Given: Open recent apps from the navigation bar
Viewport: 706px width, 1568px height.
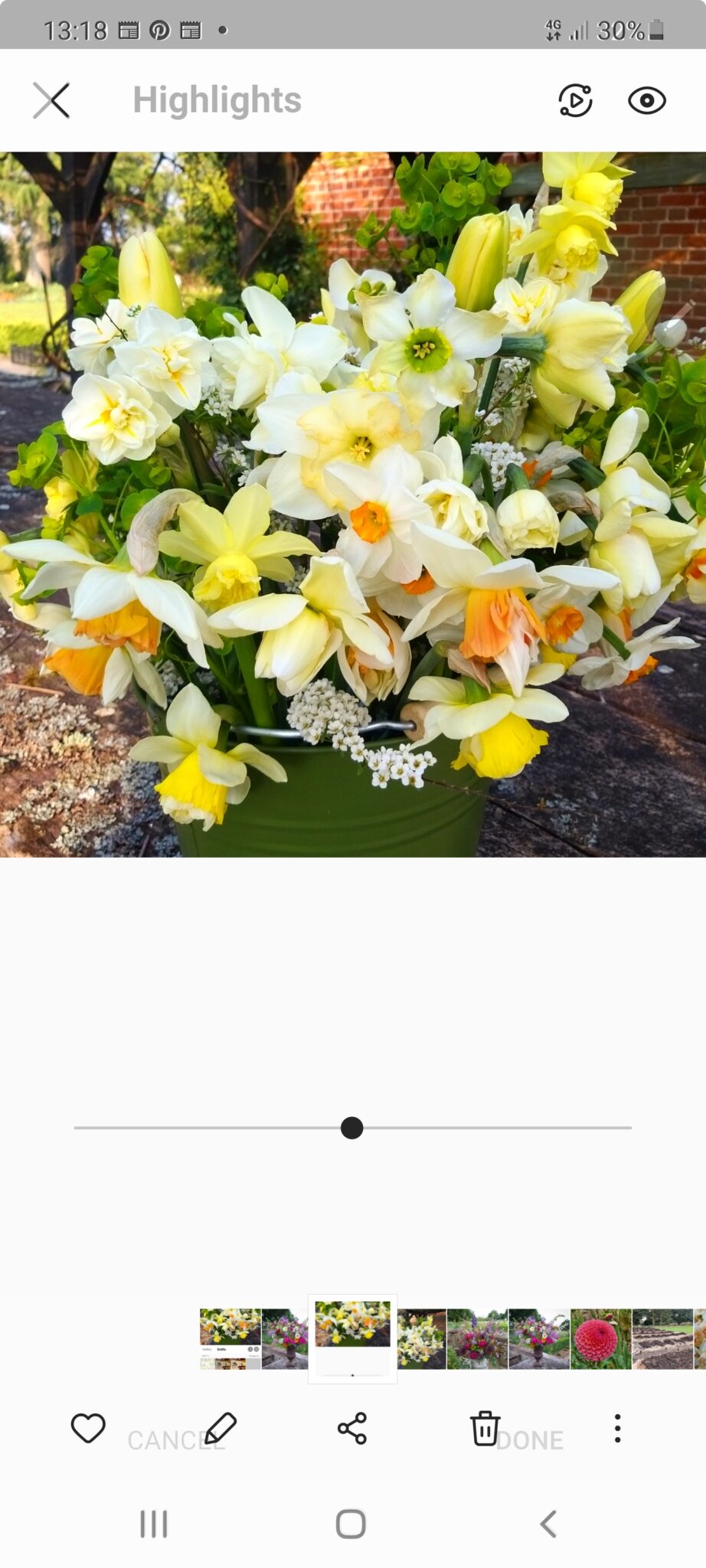Looking at the screenshot, I should click(x=153, y=1524).
